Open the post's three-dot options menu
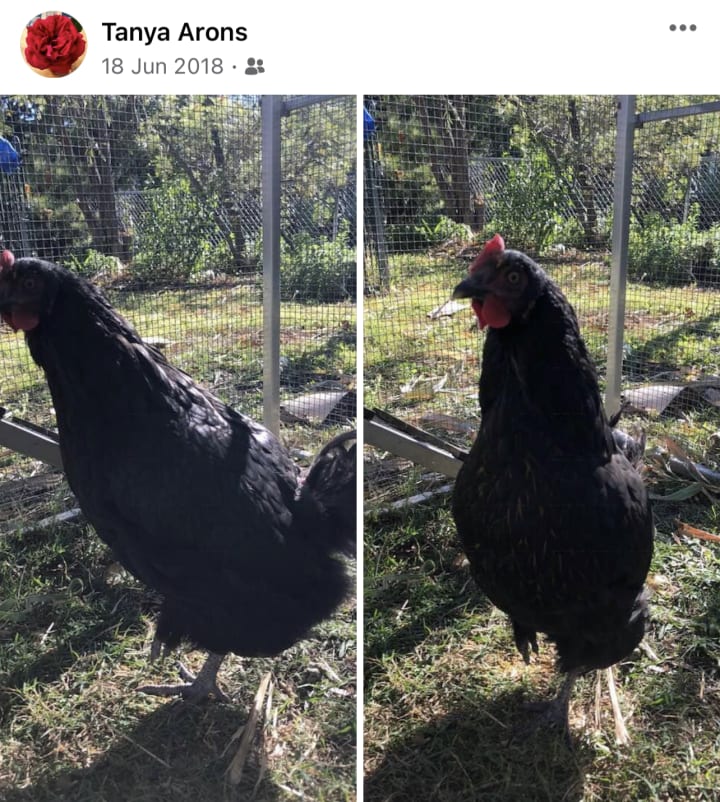 682,28
